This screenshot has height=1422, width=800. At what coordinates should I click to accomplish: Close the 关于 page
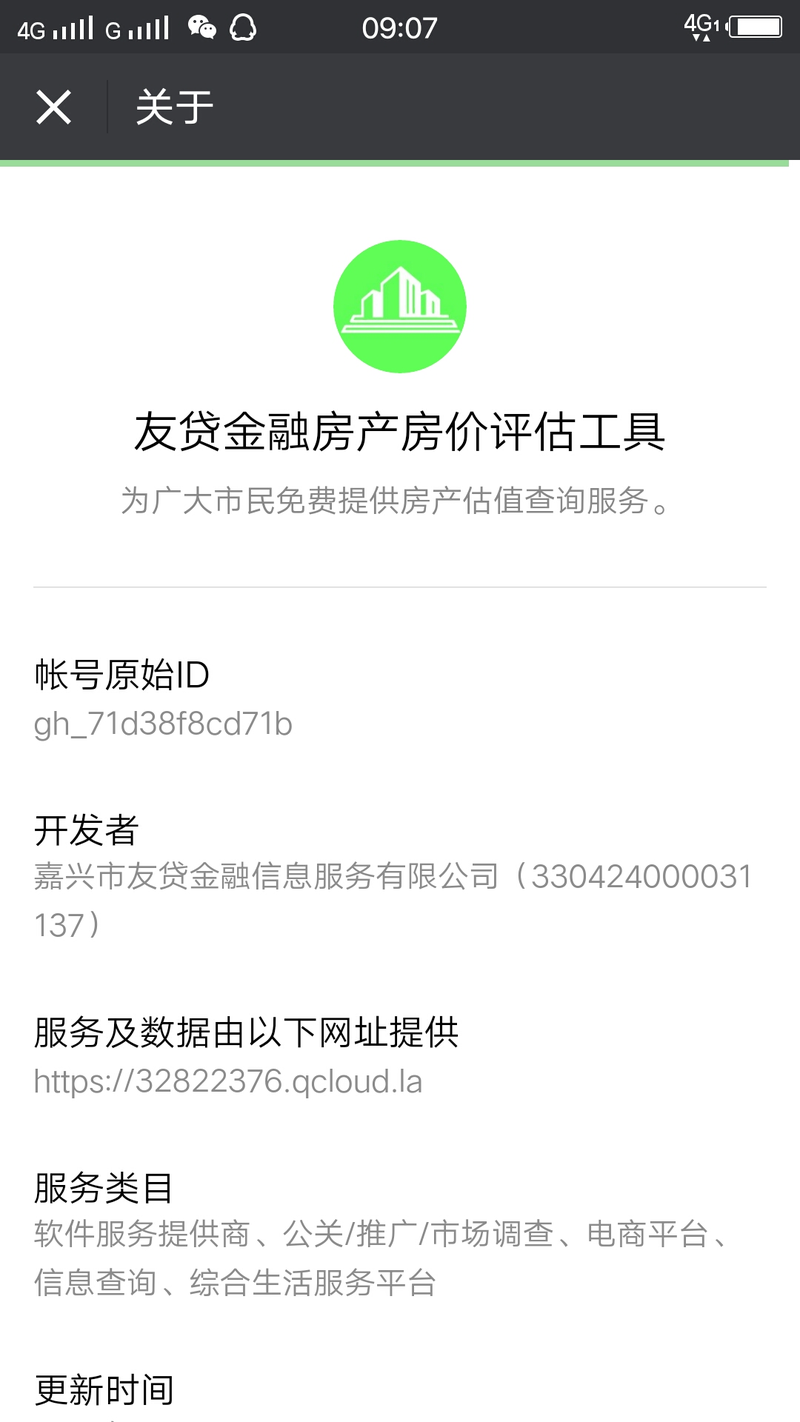tap(53, 107)
